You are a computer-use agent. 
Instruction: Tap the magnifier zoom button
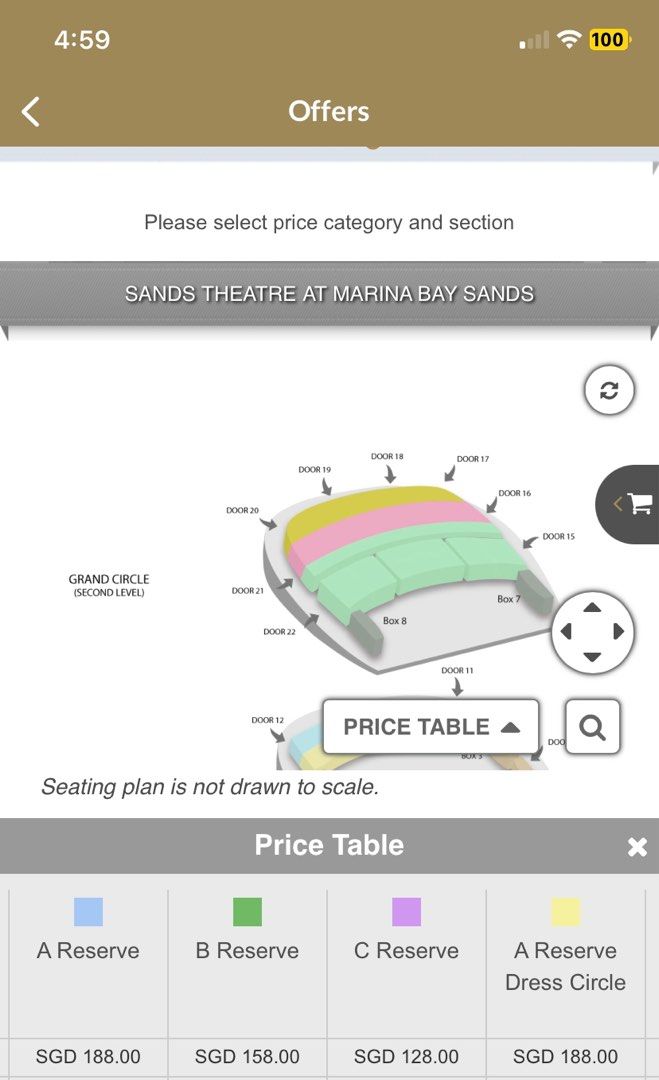pos(592,727)
